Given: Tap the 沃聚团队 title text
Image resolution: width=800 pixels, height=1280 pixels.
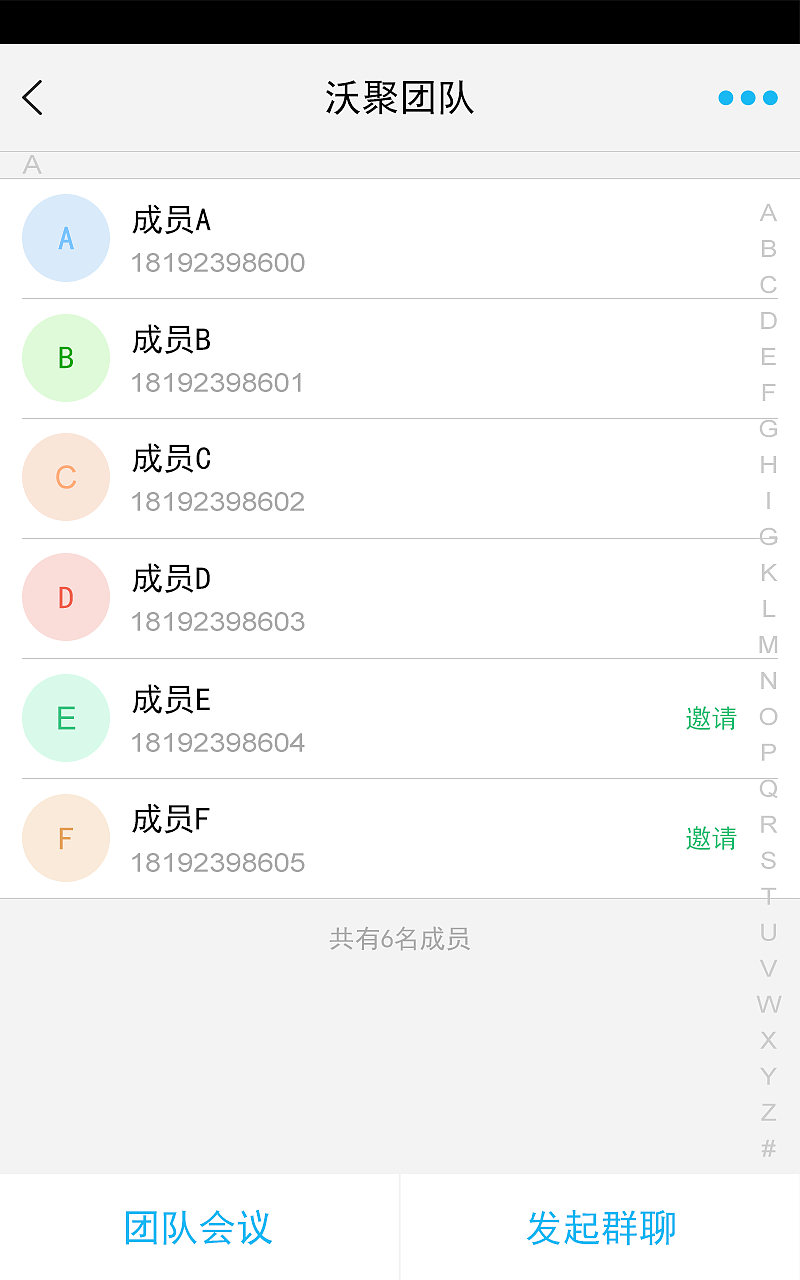Looking at the screenshot, I should pyautogui.click(x=399, y=97).
